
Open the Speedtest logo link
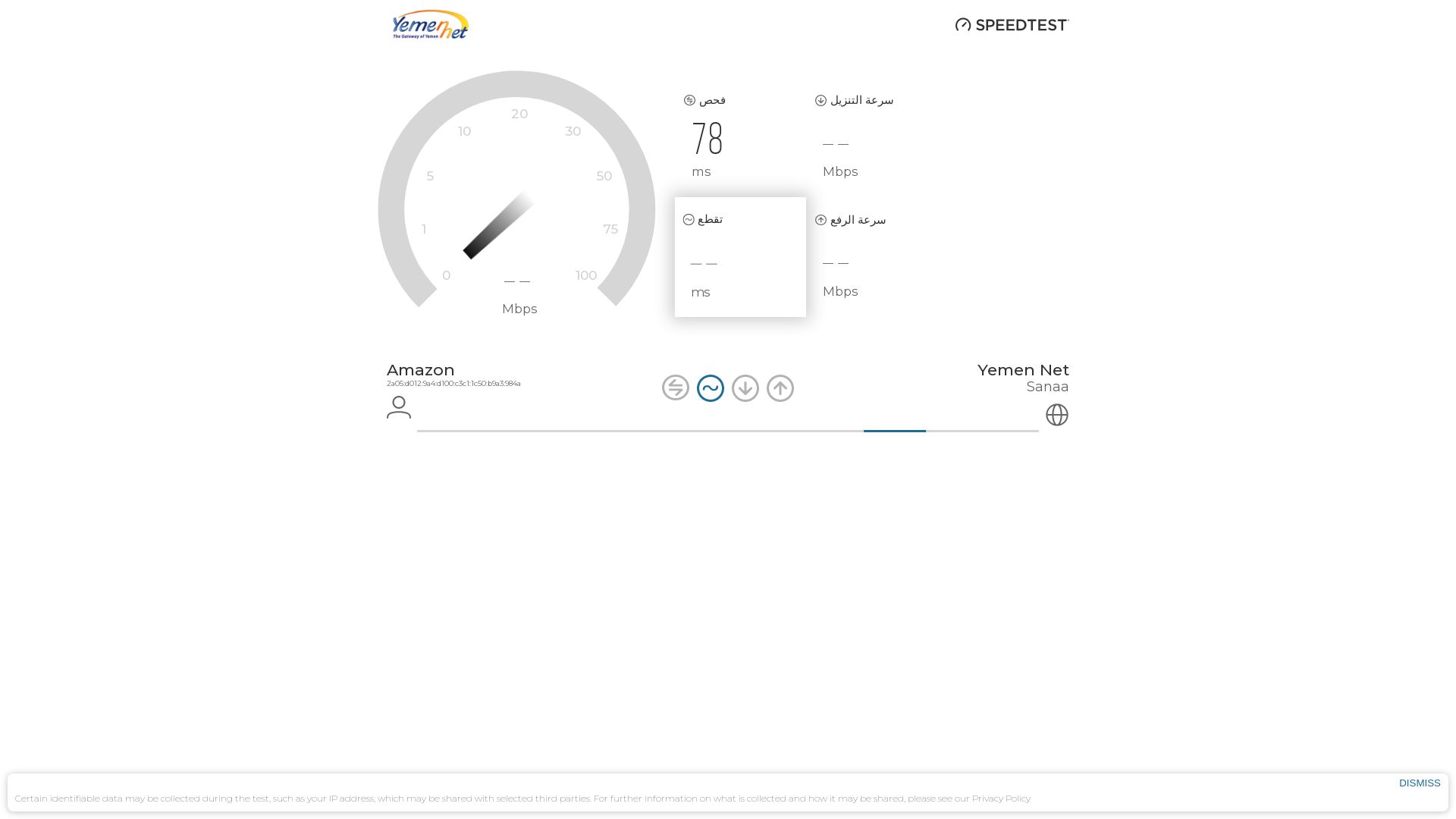pyautogui.click(x=1012, y=25)
